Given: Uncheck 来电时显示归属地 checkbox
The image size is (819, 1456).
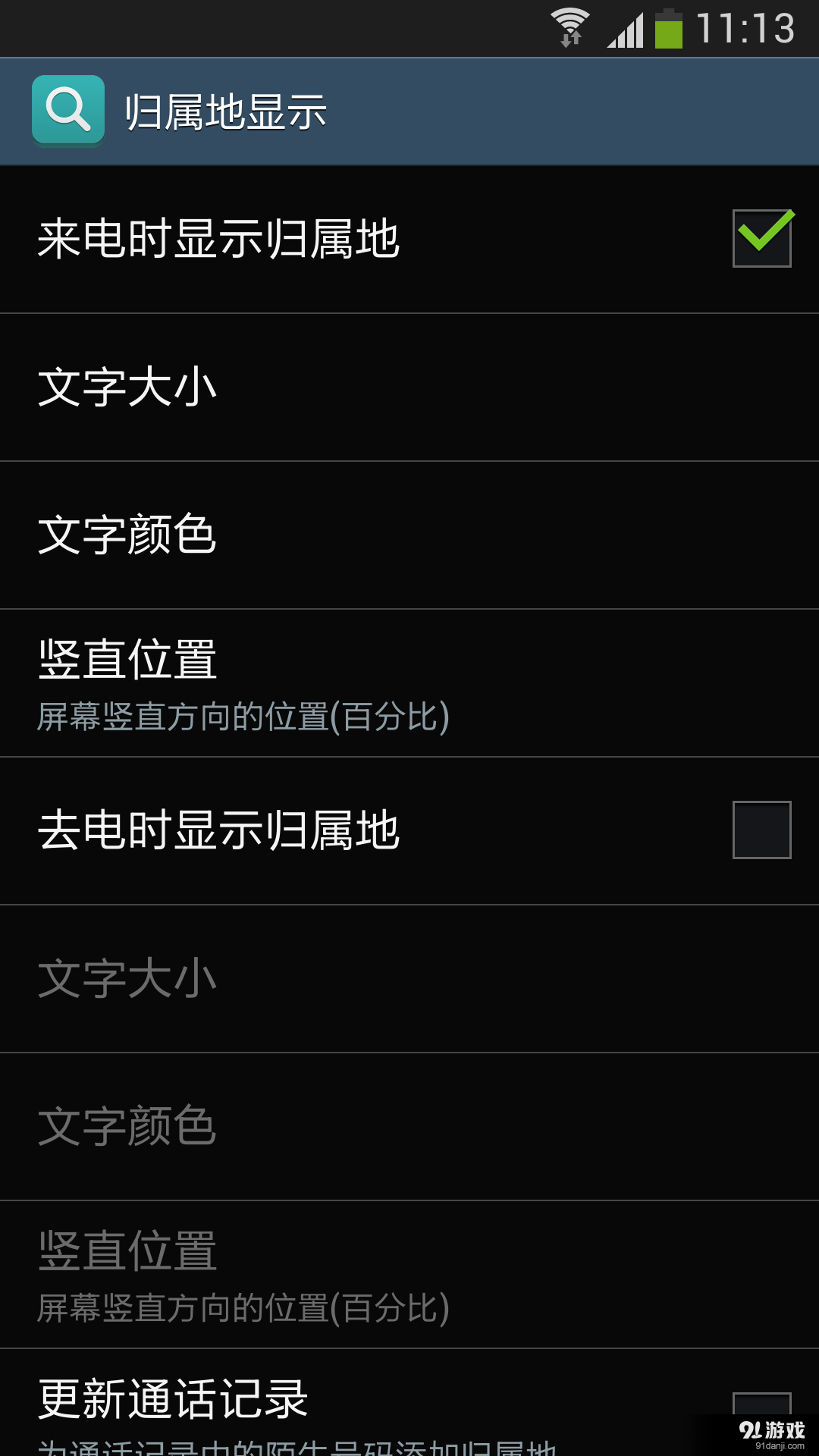Looking at the screenshot, I should tap(761, 237).
